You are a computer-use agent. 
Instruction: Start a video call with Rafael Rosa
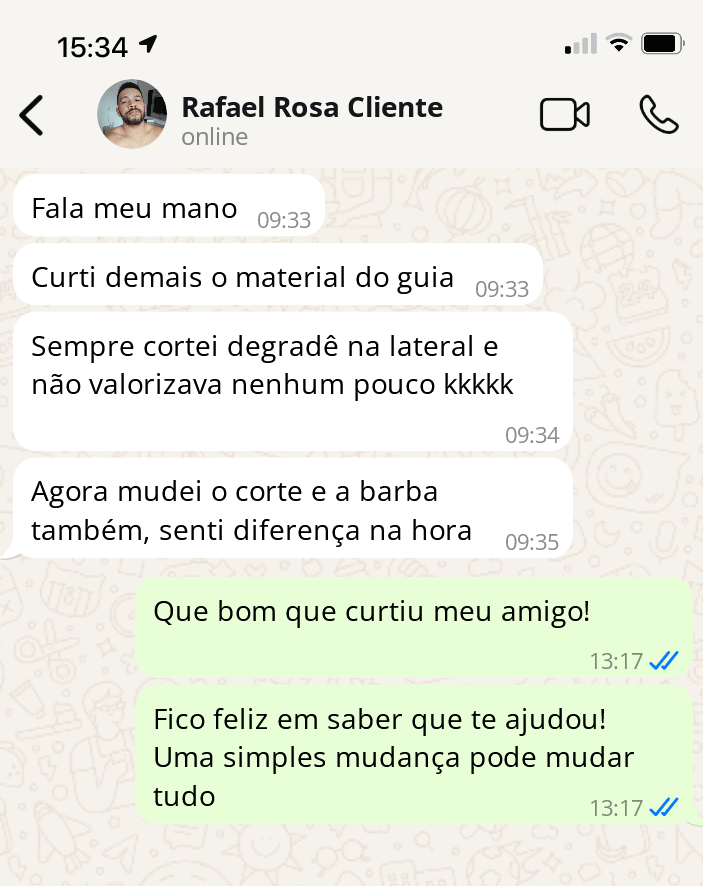[x=564, y=115]
